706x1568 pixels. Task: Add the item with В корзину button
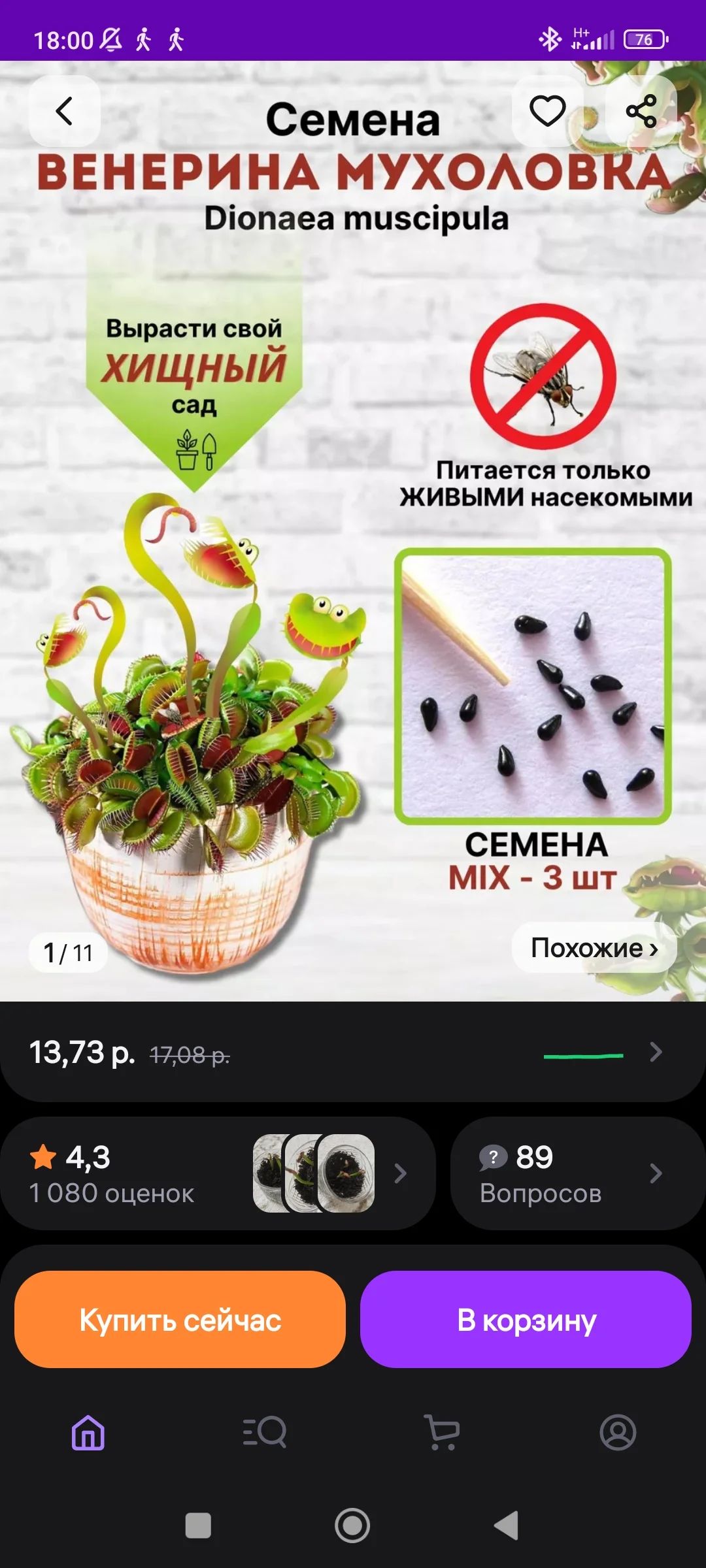pos(526,1319)
